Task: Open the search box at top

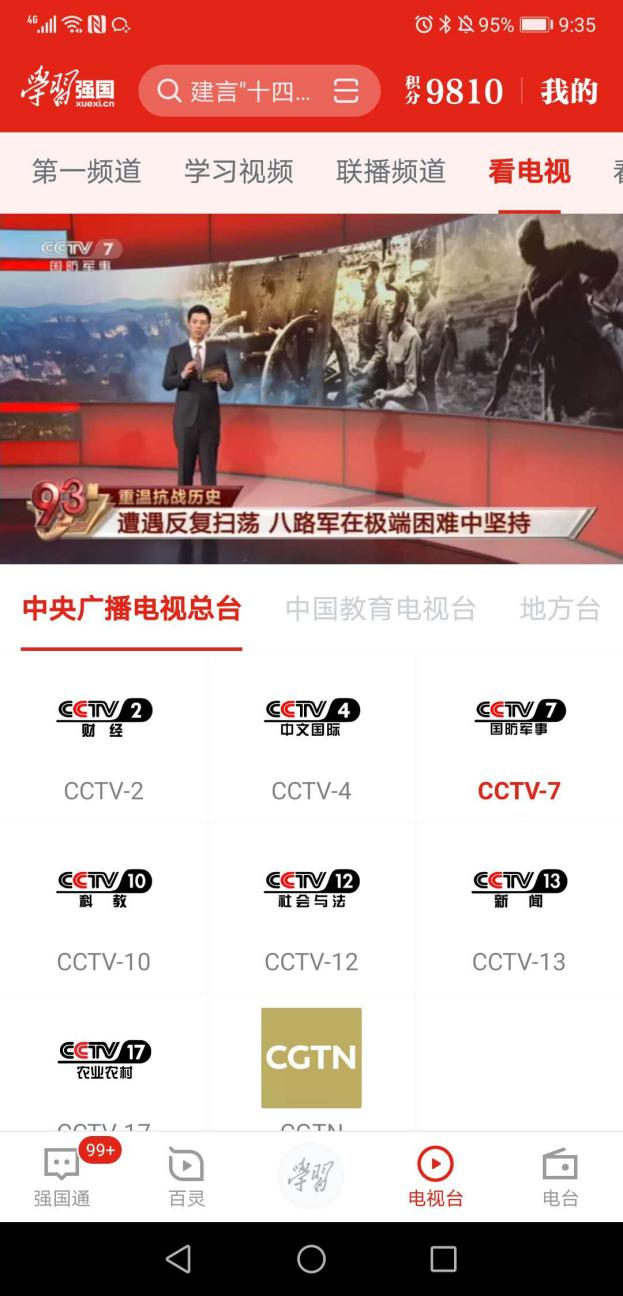Action: pos(245,92)
